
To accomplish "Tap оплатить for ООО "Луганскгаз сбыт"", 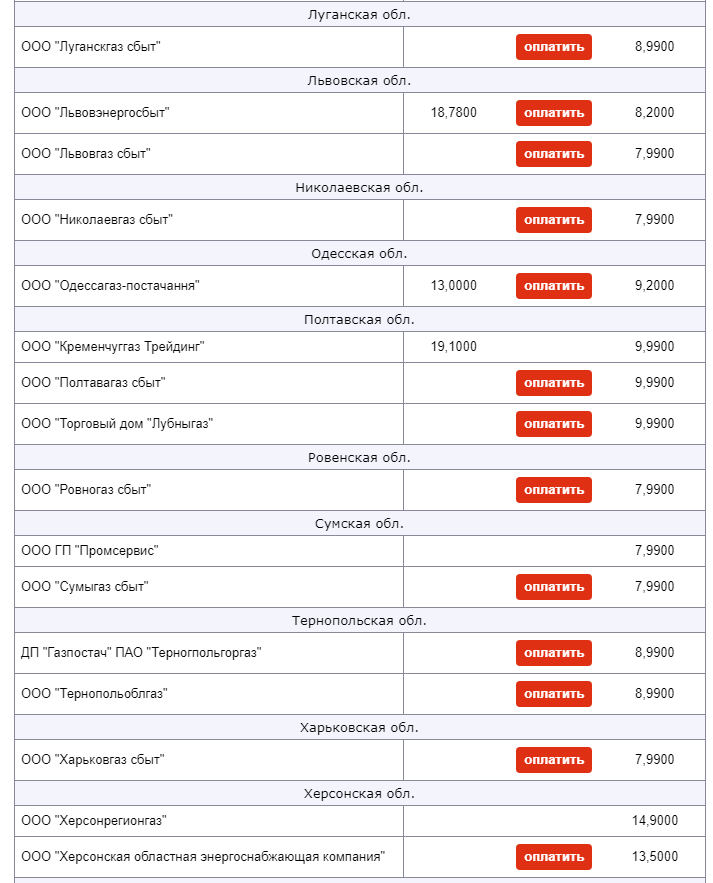I will (x=553, y=47).
